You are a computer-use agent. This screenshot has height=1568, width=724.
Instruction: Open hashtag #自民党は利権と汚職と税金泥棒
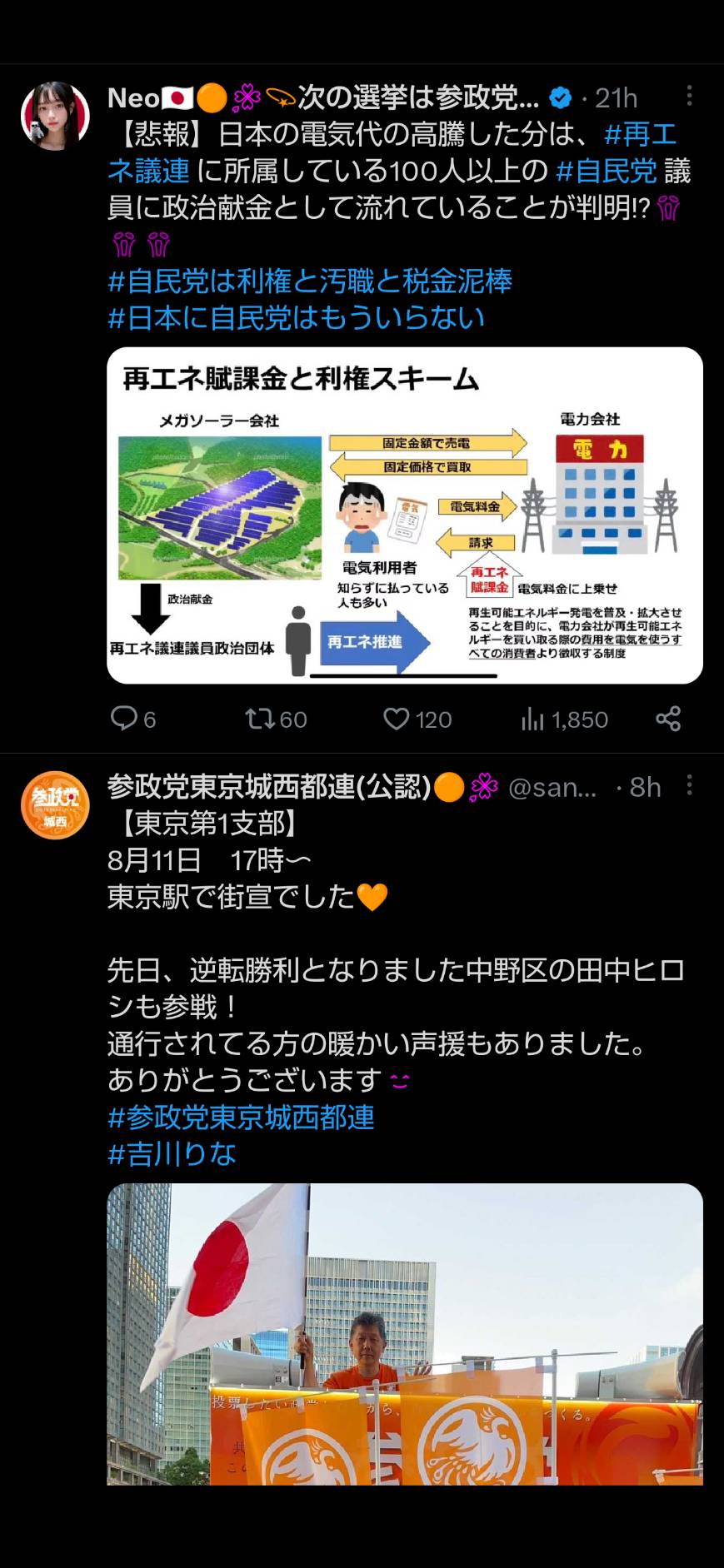[310, 281]
